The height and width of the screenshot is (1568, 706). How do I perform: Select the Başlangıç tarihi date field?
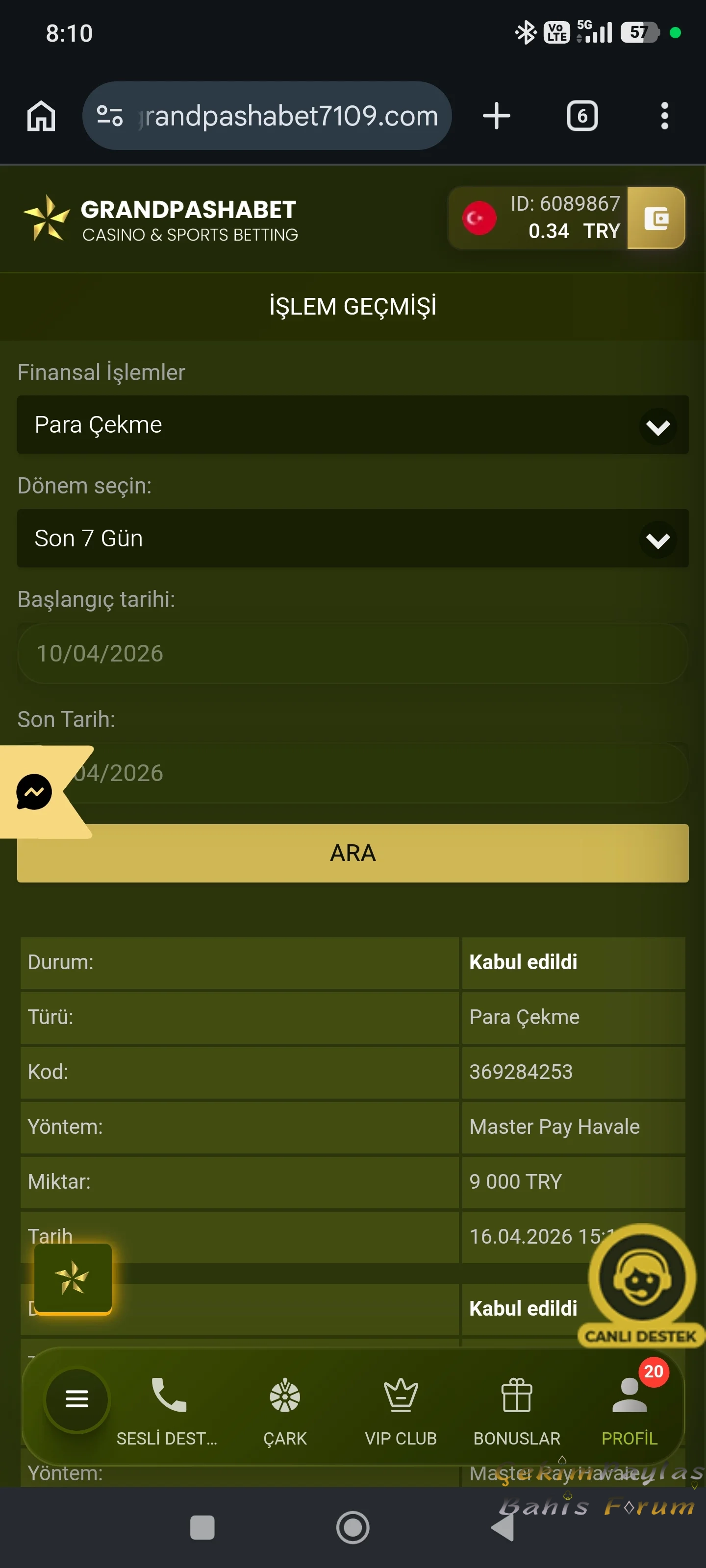coord(353,653)
